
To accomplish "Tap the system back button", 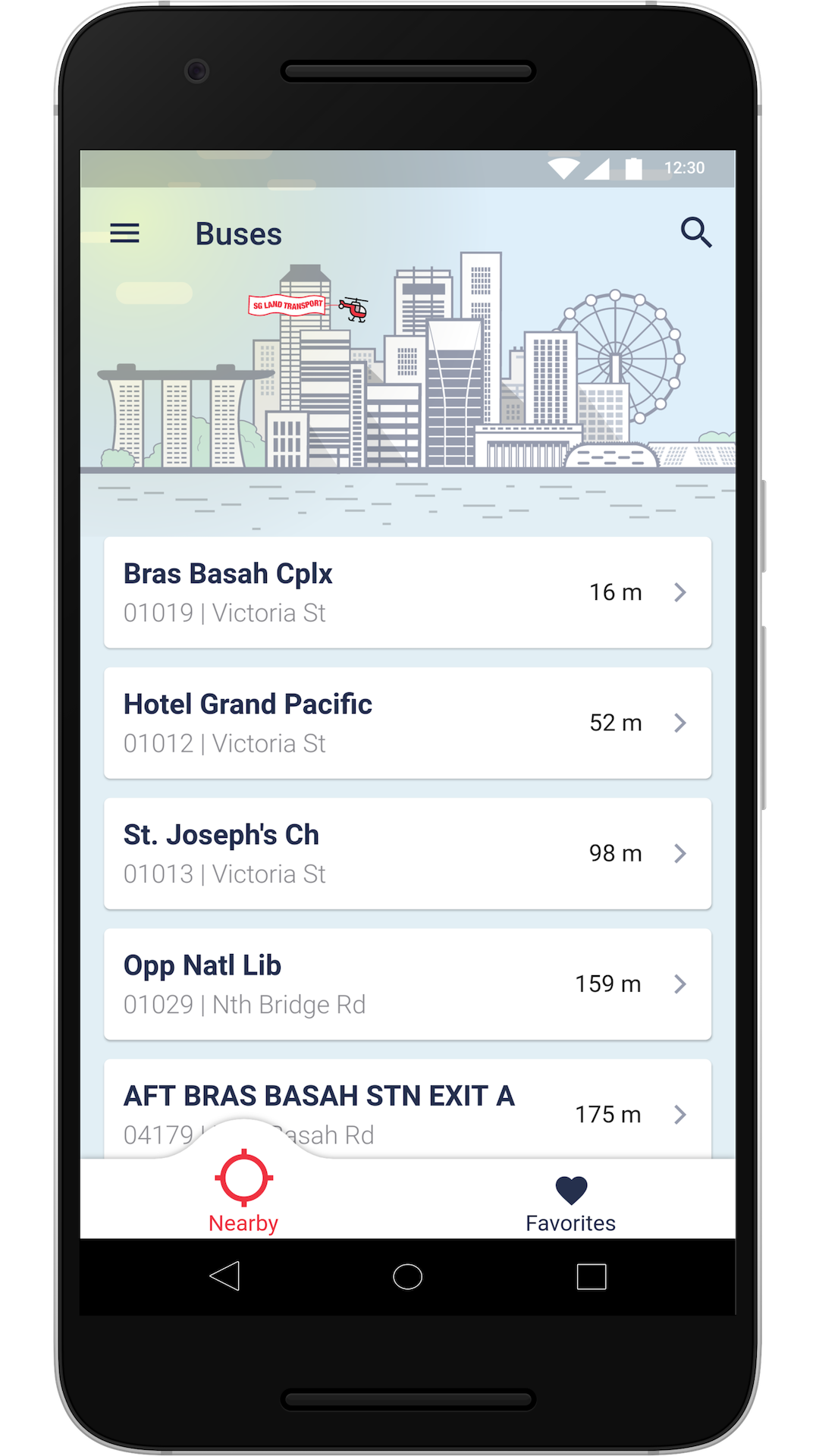I will 225,1276.
